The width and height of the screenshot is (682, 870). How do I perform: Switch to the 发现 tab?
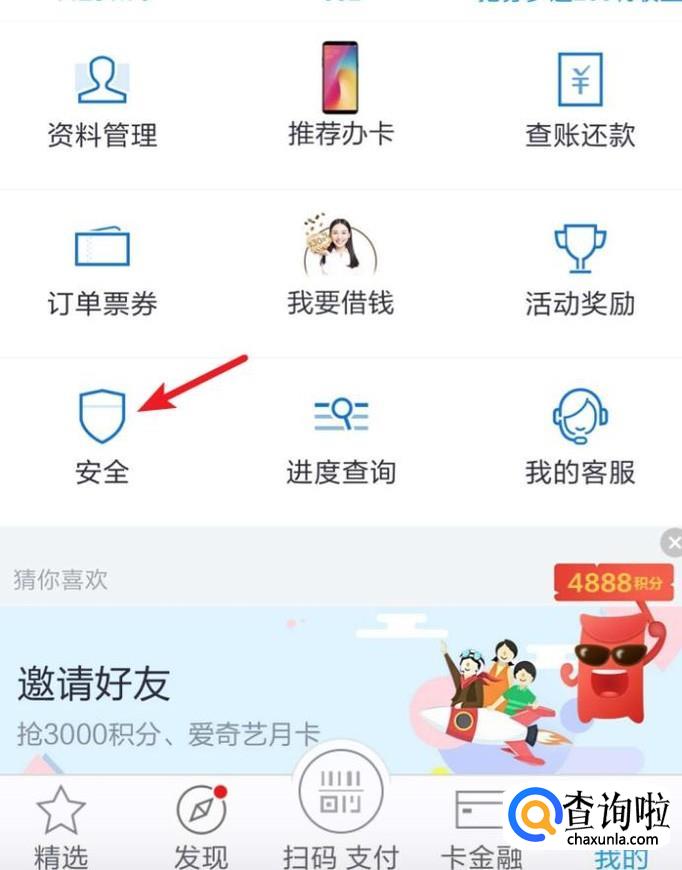[x=201, y=826]
